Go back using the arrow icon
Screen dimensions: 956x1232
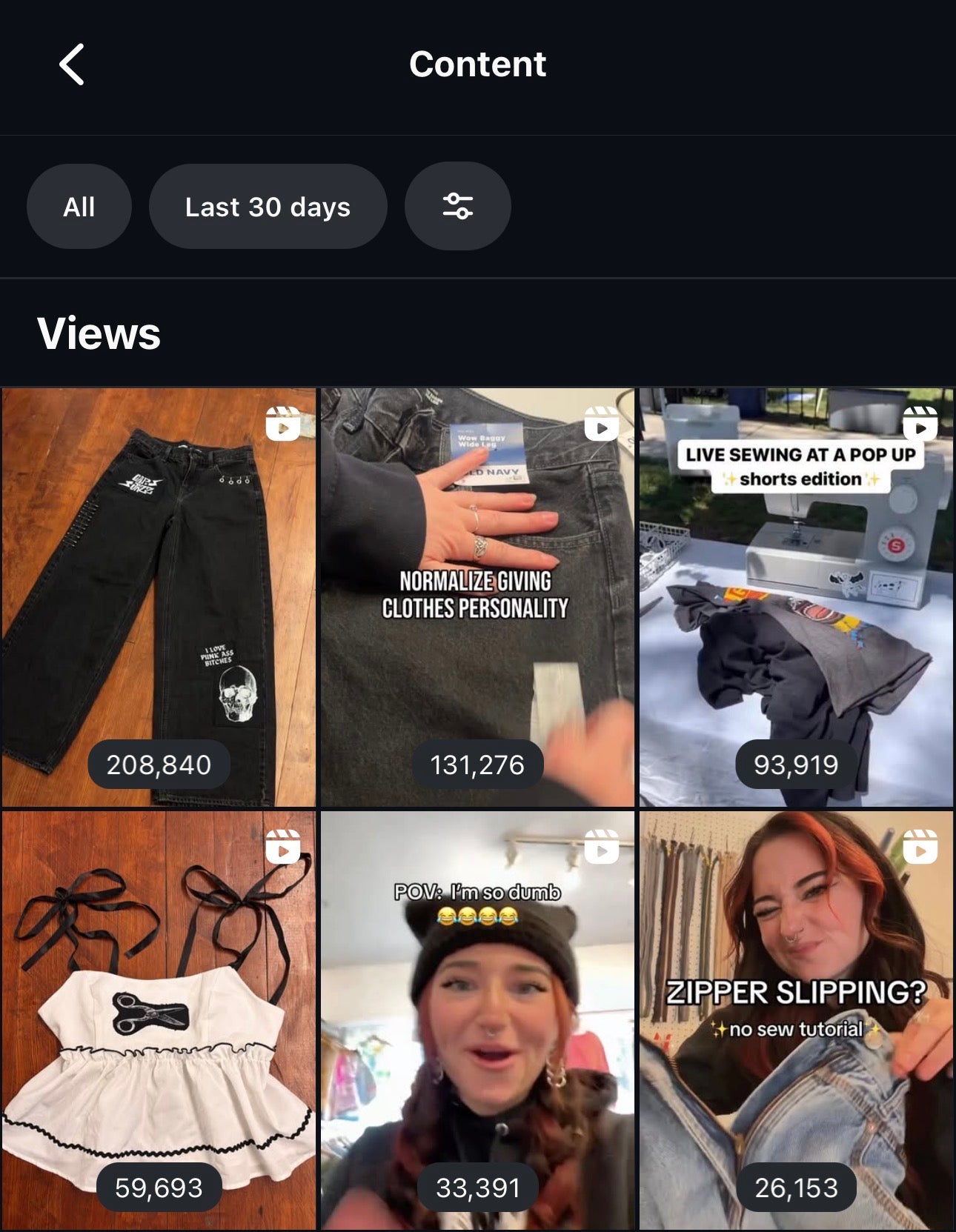pos(72,64)
